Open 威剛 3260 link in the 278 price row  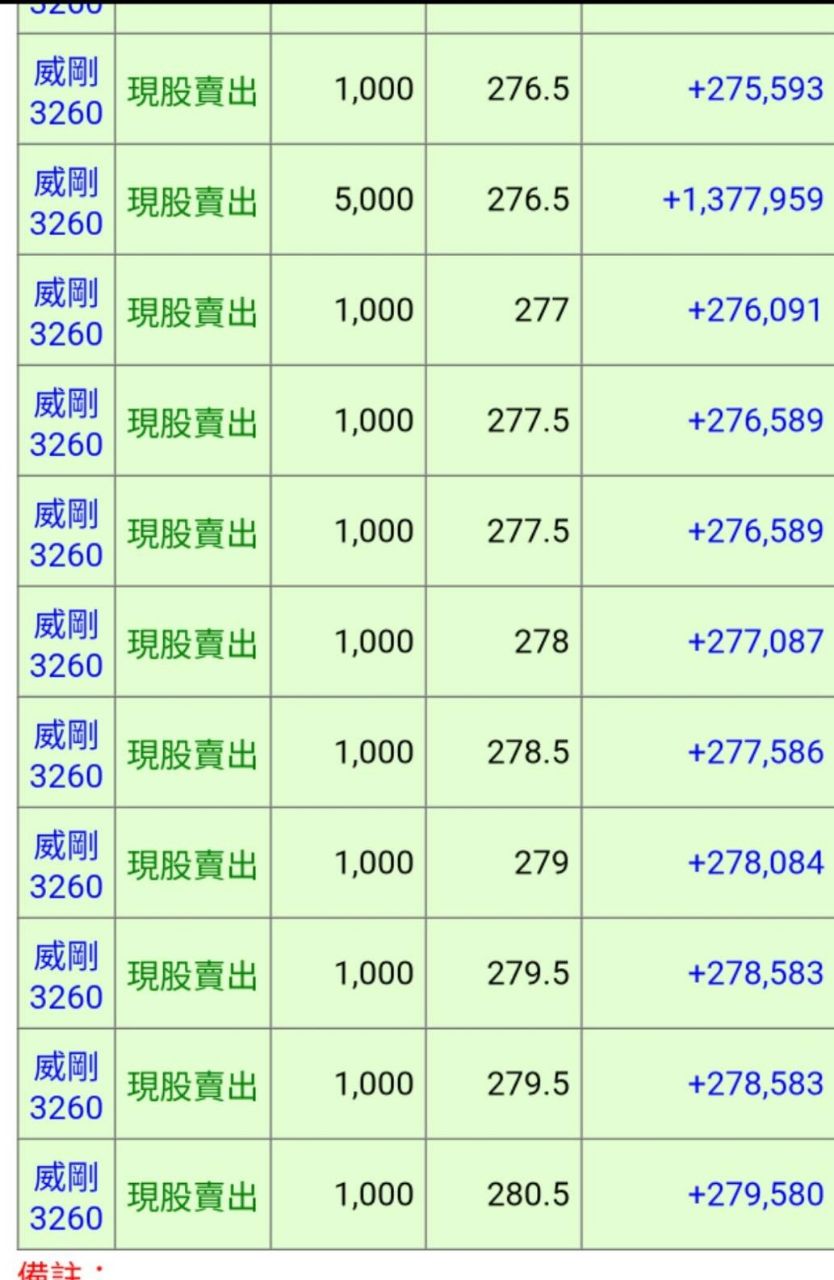[66, 643]
